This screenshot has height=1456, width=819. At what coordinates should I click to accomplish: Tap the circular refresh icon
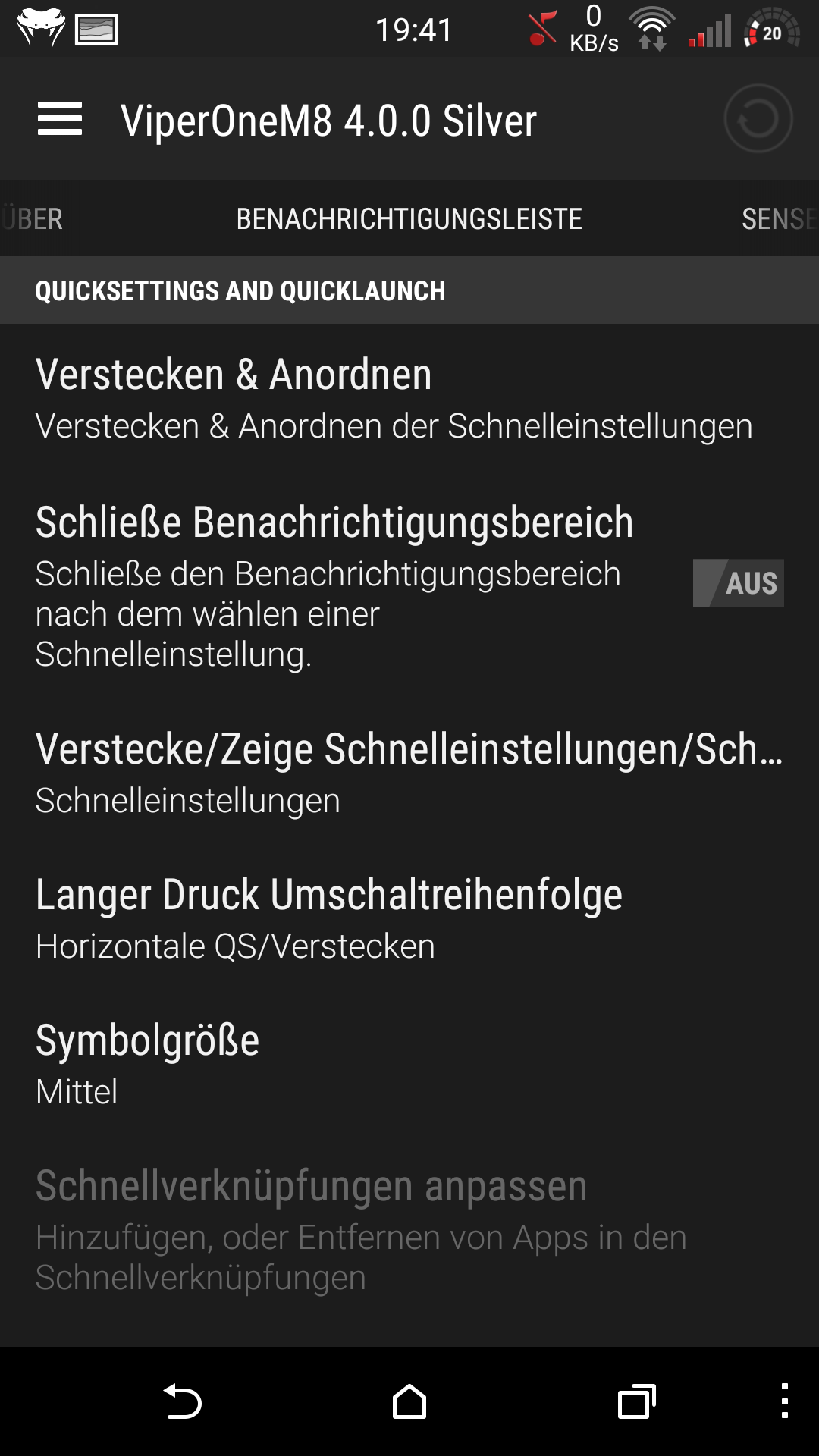point(758,119)
